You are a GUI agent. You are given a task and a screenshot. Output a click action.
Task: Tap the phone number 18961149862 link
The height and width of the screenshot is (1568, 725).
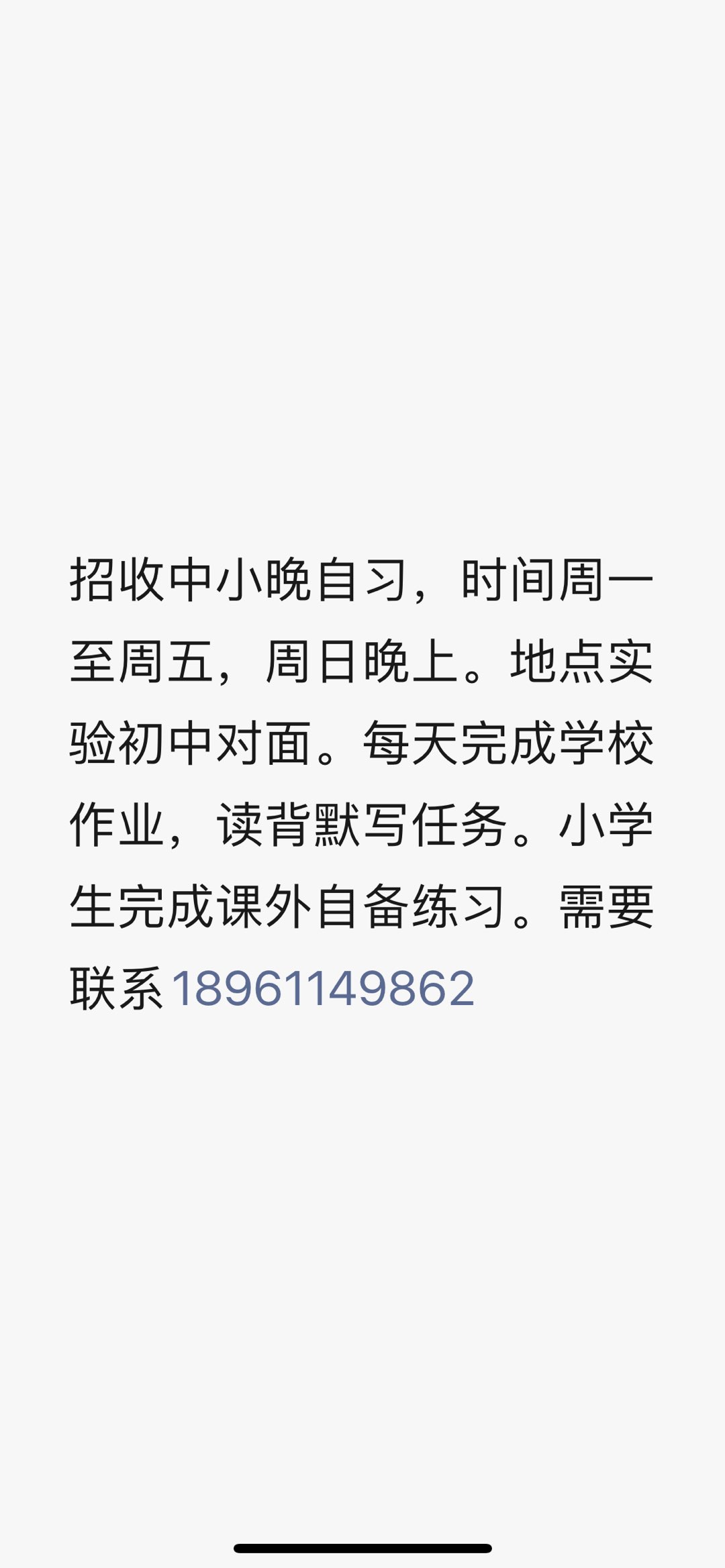click(x=324, y=988)
